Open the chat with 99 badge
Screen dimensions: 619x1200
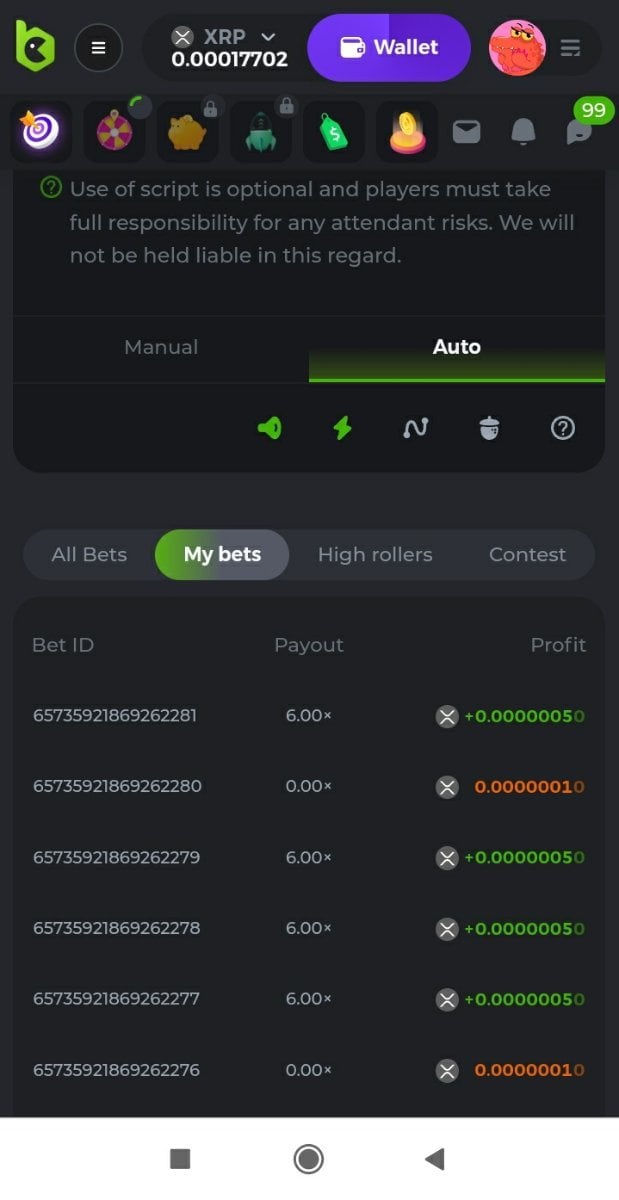pos(579,131)
